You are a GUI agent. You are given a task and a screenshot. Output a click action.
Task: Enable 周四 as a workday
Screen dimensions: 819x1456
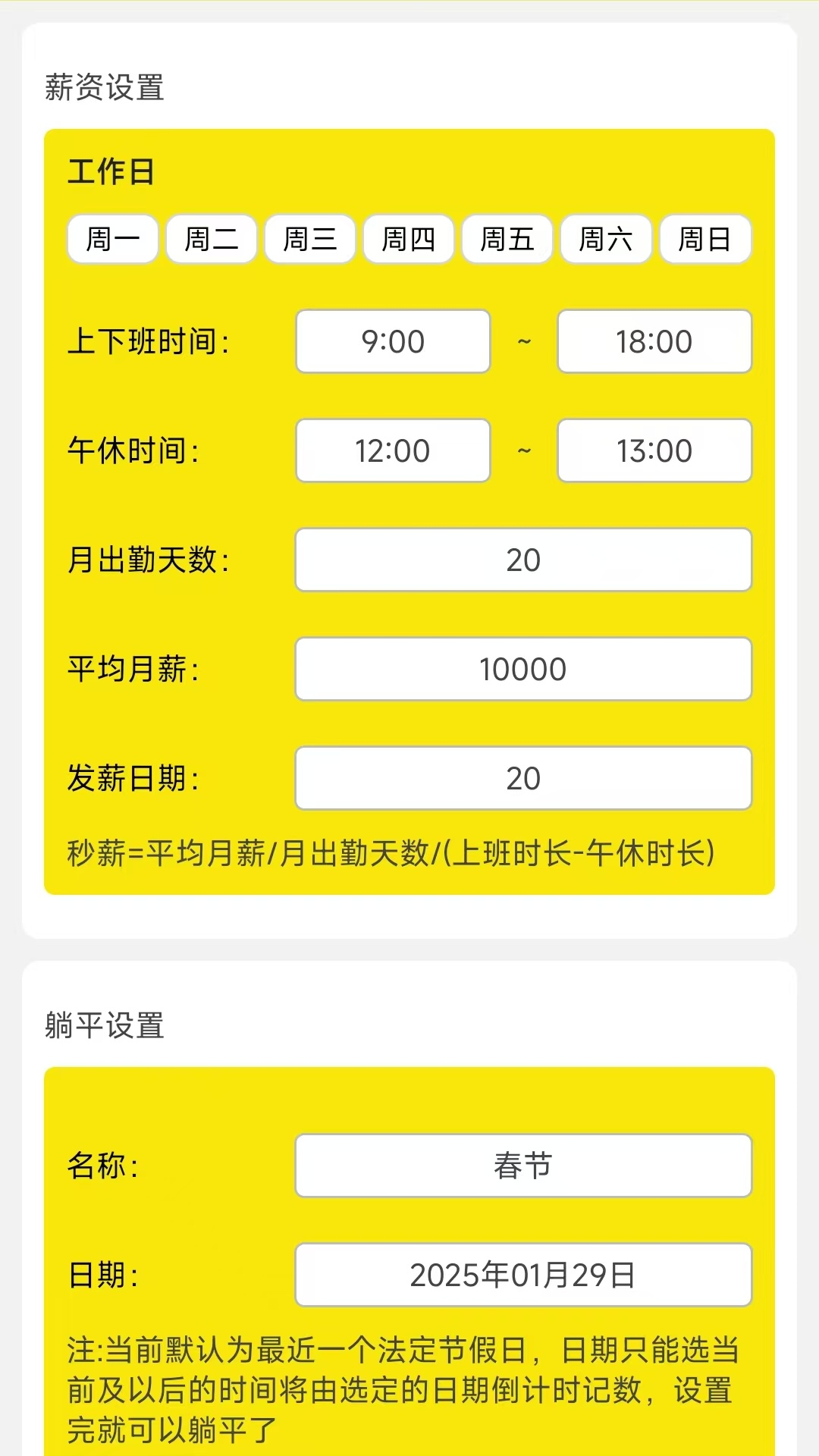tap(408, 239)
